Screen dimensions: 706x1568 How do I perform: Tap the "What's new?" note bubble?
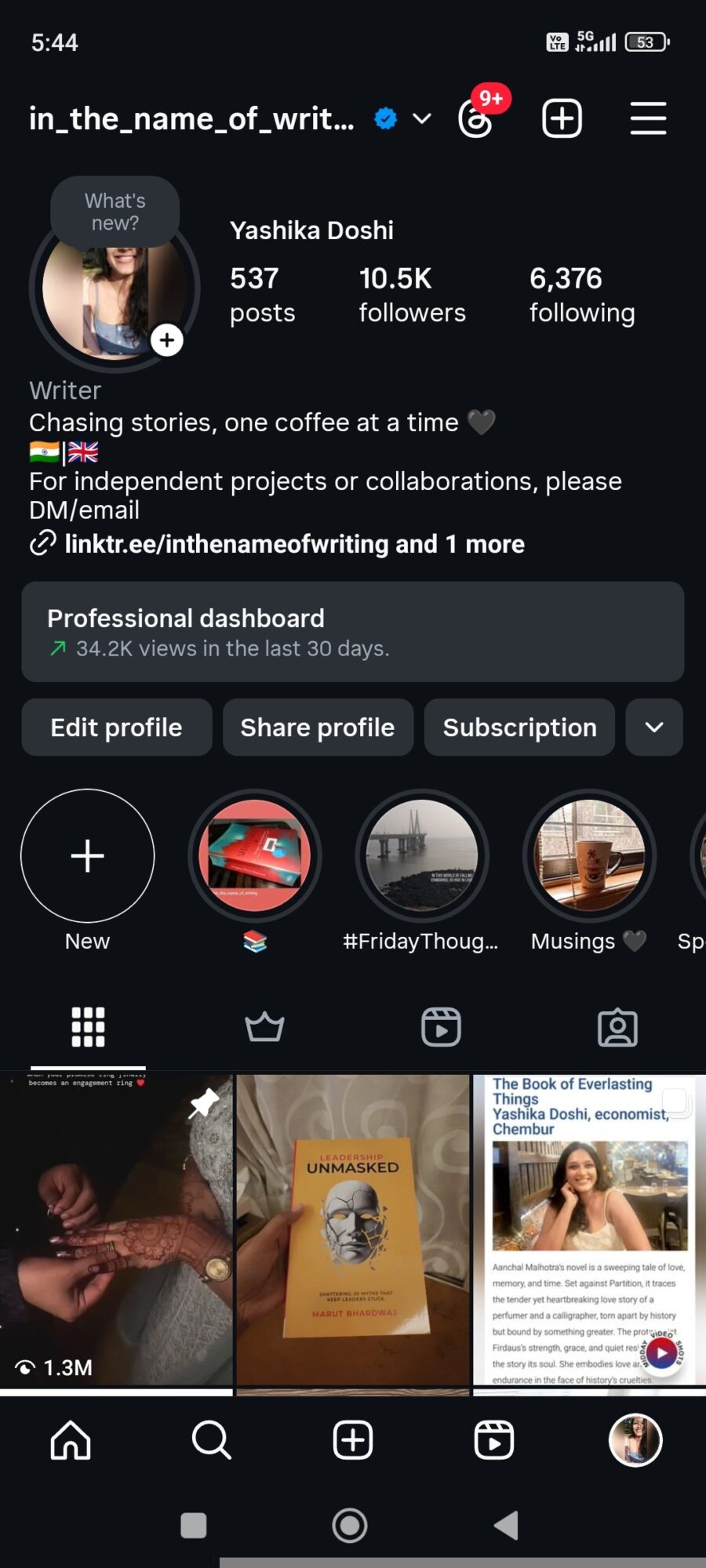115,212
